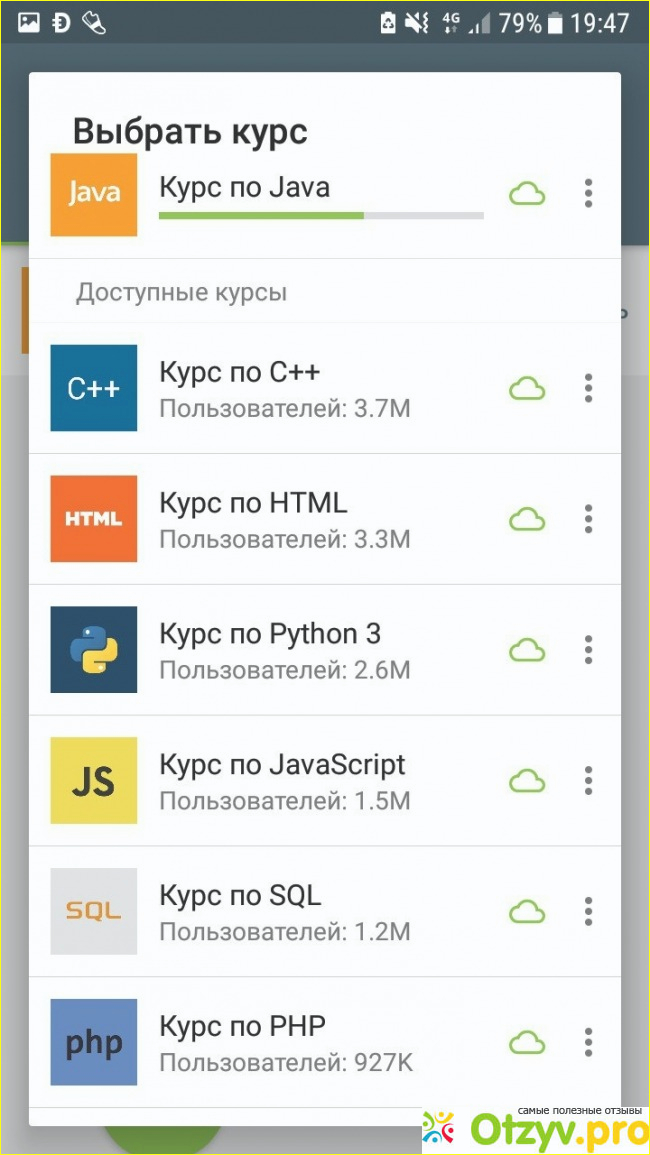Tap the cloud icon for Курс по JavaScript
Viewport: 650px width, 1155px height.
527,781
